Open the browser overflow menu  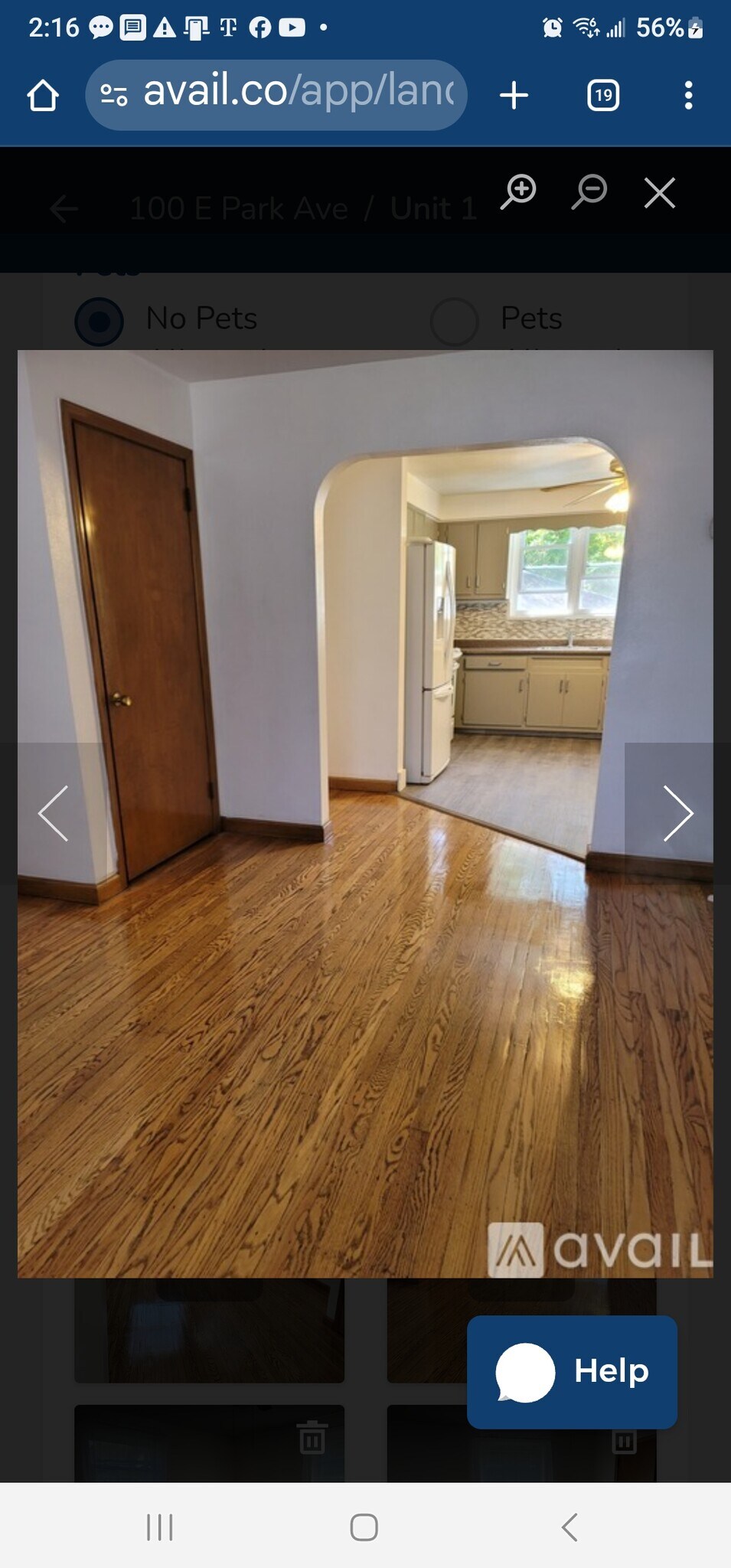pos(688,96)
